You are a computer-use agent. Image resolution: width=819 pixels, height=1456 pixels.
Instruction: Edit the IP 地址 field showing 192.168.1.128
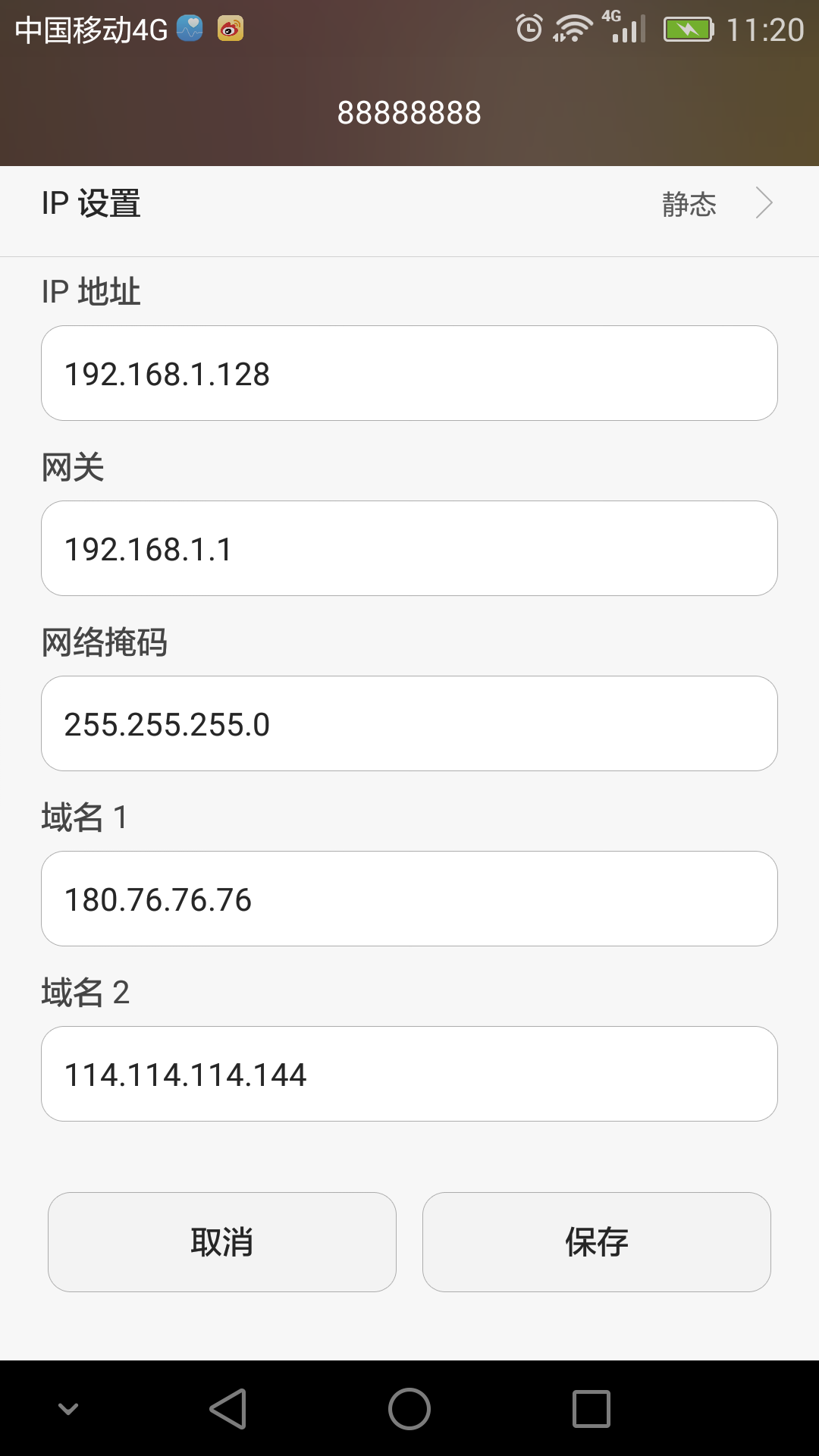coord(409,372)
